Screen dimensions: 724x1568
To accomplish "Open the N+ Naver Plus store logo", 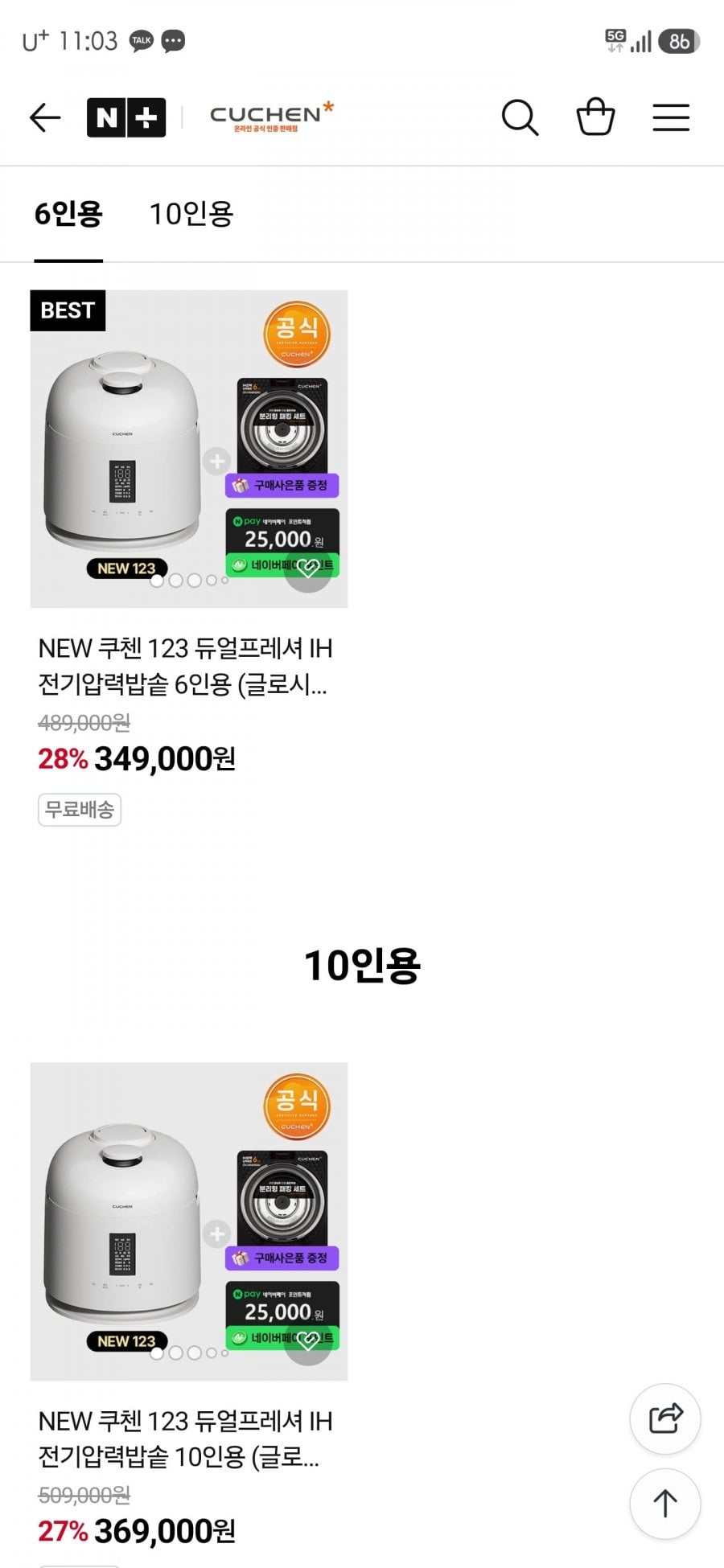I will coord(126,118).
